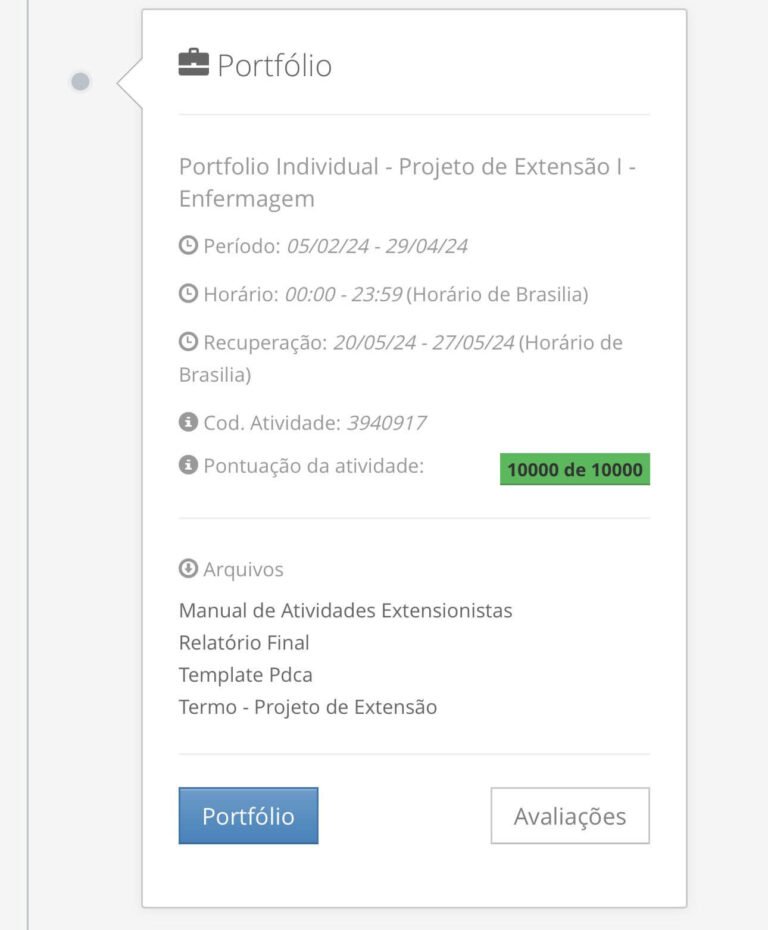Open the Relatório Final file
This screenshot has width=768, height=930.
tap(244, 642)
